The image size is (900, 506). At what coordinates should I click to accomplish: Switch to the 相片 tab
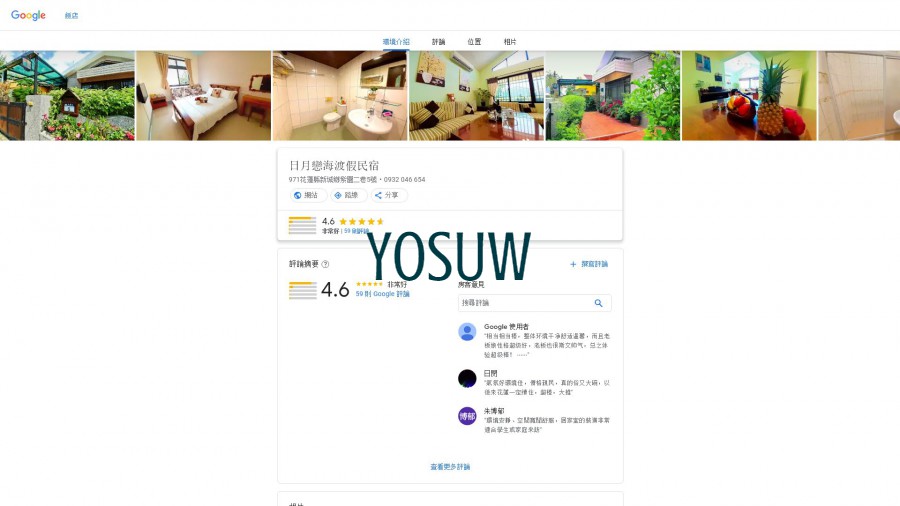coord(510,42)
